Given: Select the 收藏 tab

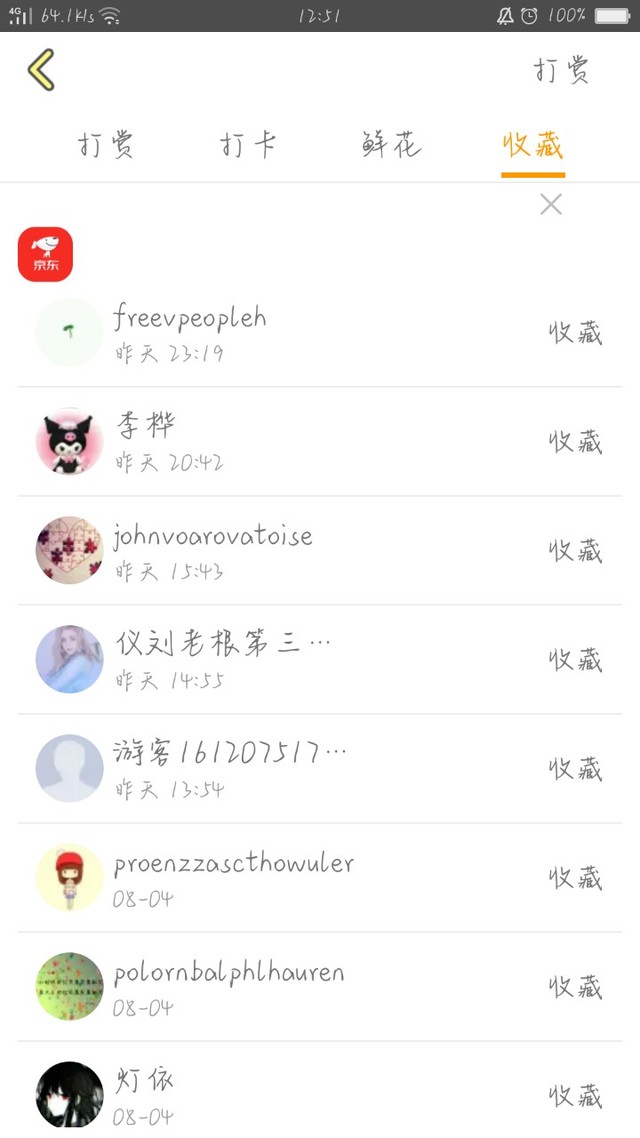Looking at the screenshot, I should coord(533,146).
